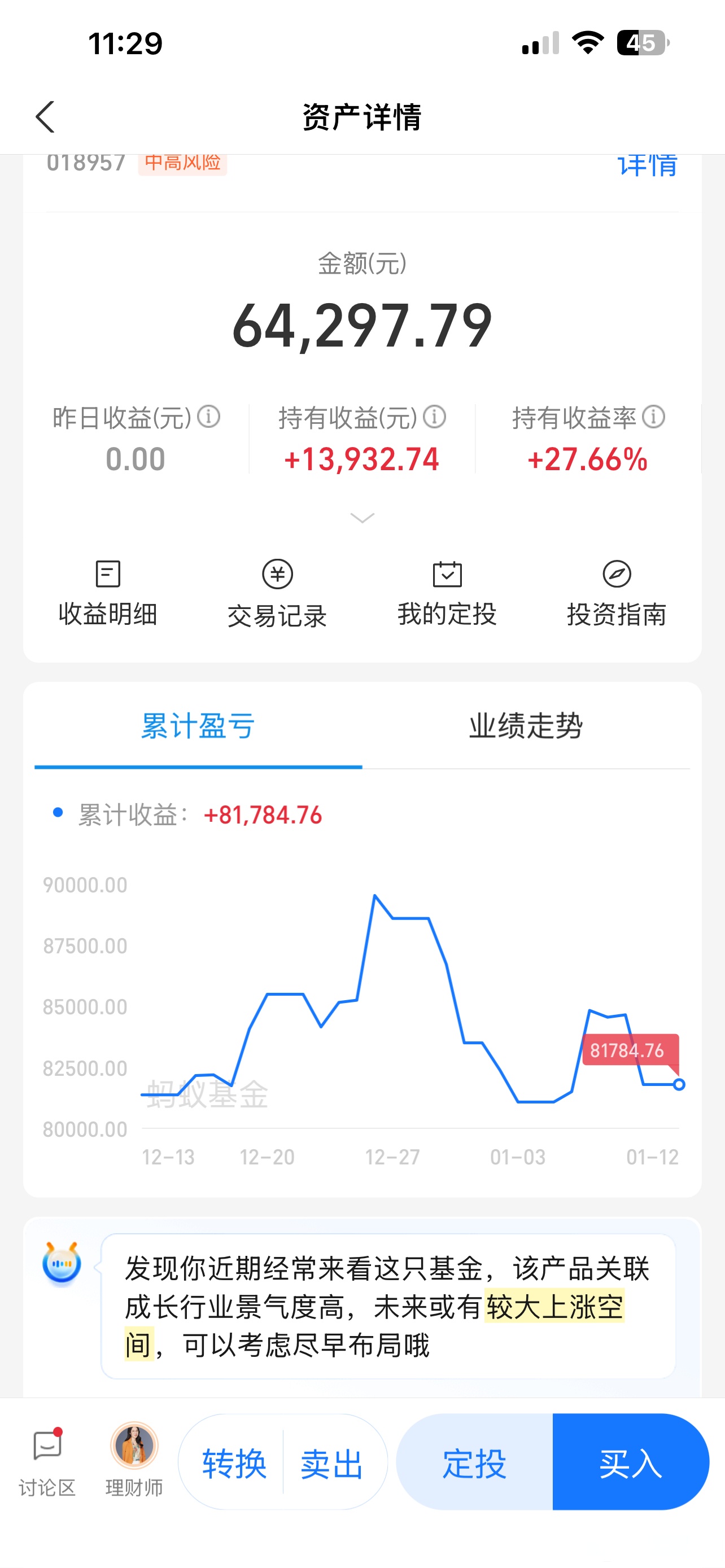Expand more earnings details chevron

point(362,518)
